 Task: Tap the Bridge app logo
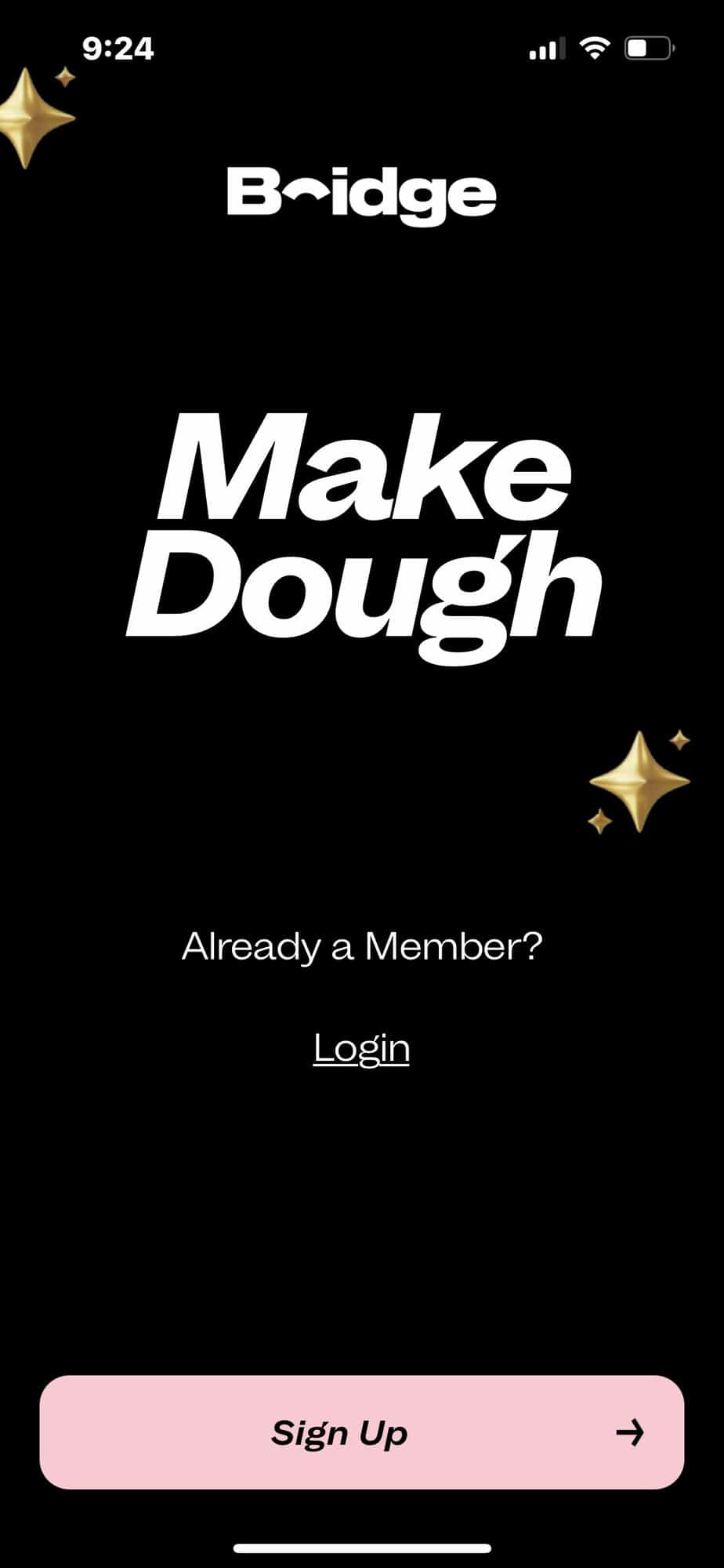(360, 193)
